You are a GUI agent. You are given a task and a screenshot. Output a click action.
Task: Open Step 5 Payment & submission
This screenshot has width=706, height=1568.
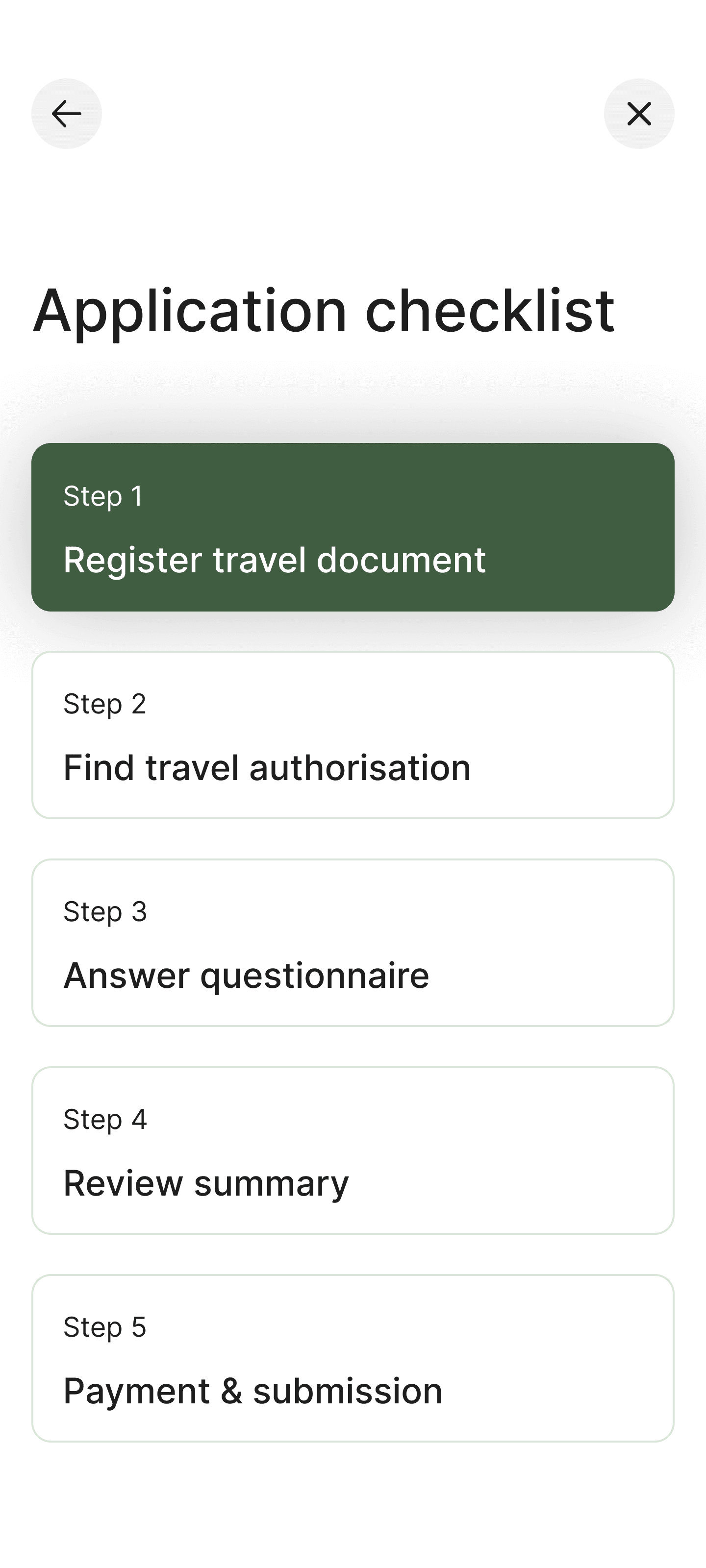353,1358
